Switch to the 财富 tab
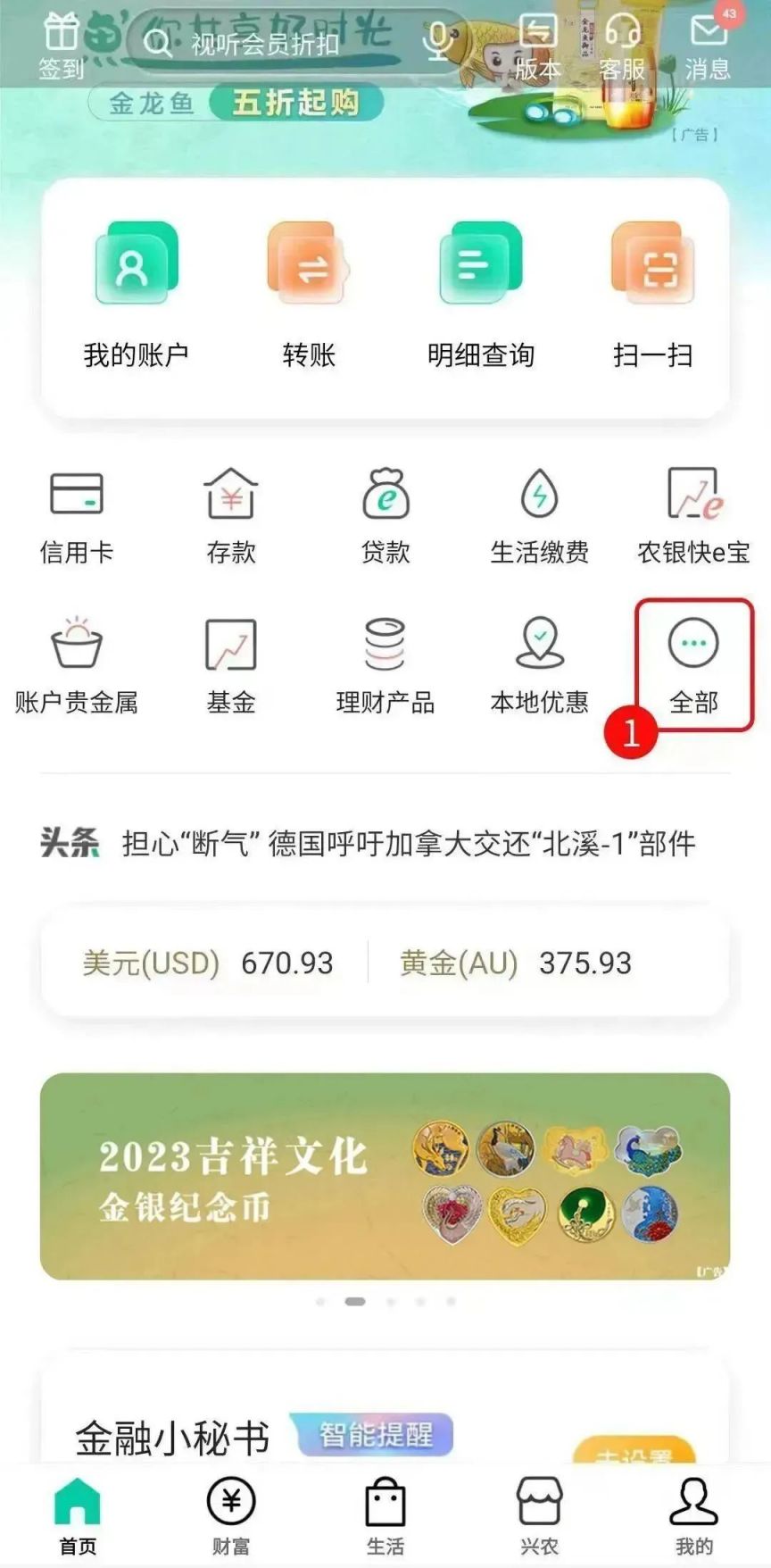The width and height of the screenshot is (771, 1568). (231, 1514)
